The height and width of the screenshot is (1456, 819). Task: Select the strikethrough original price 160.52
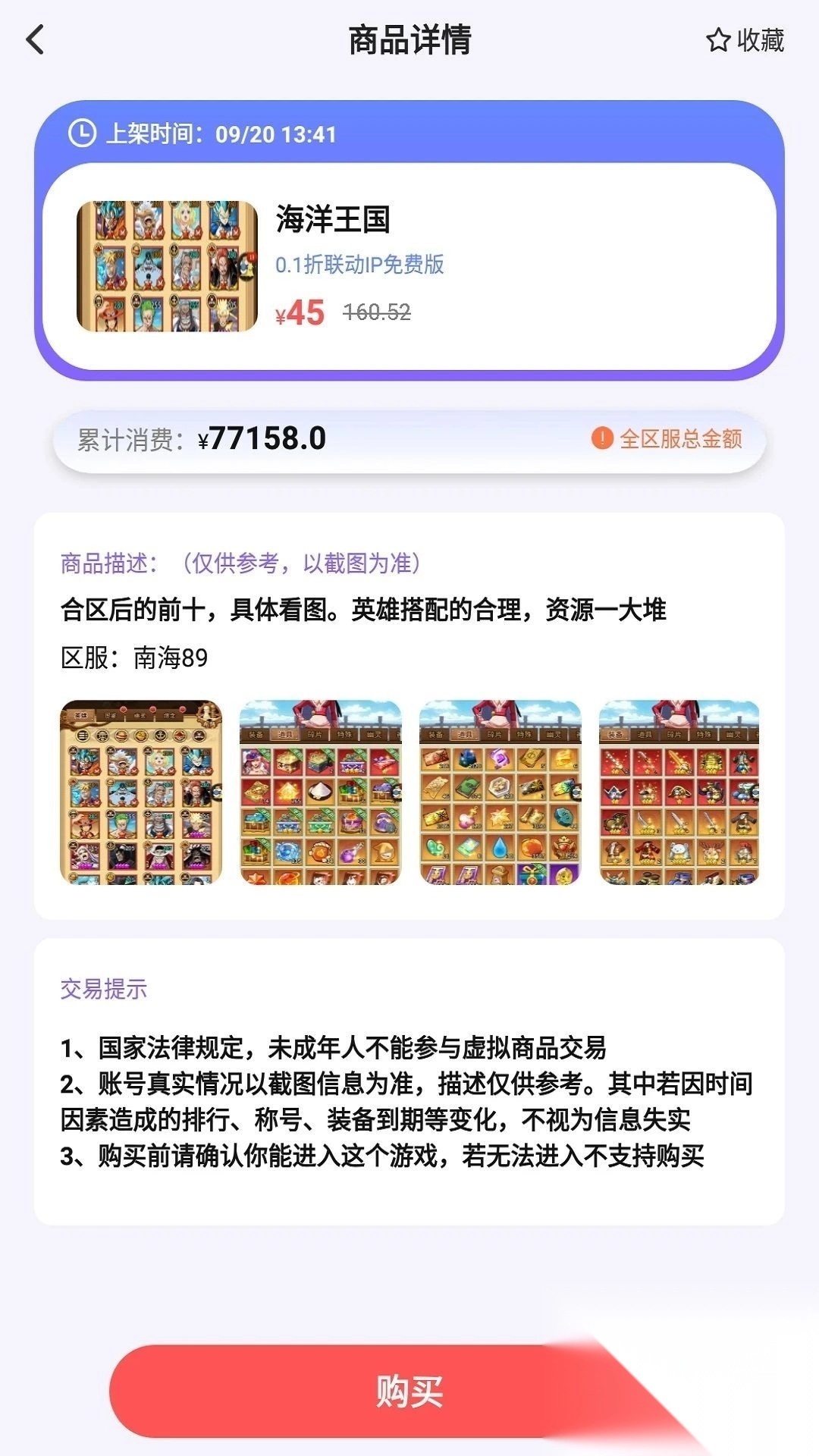375,314
